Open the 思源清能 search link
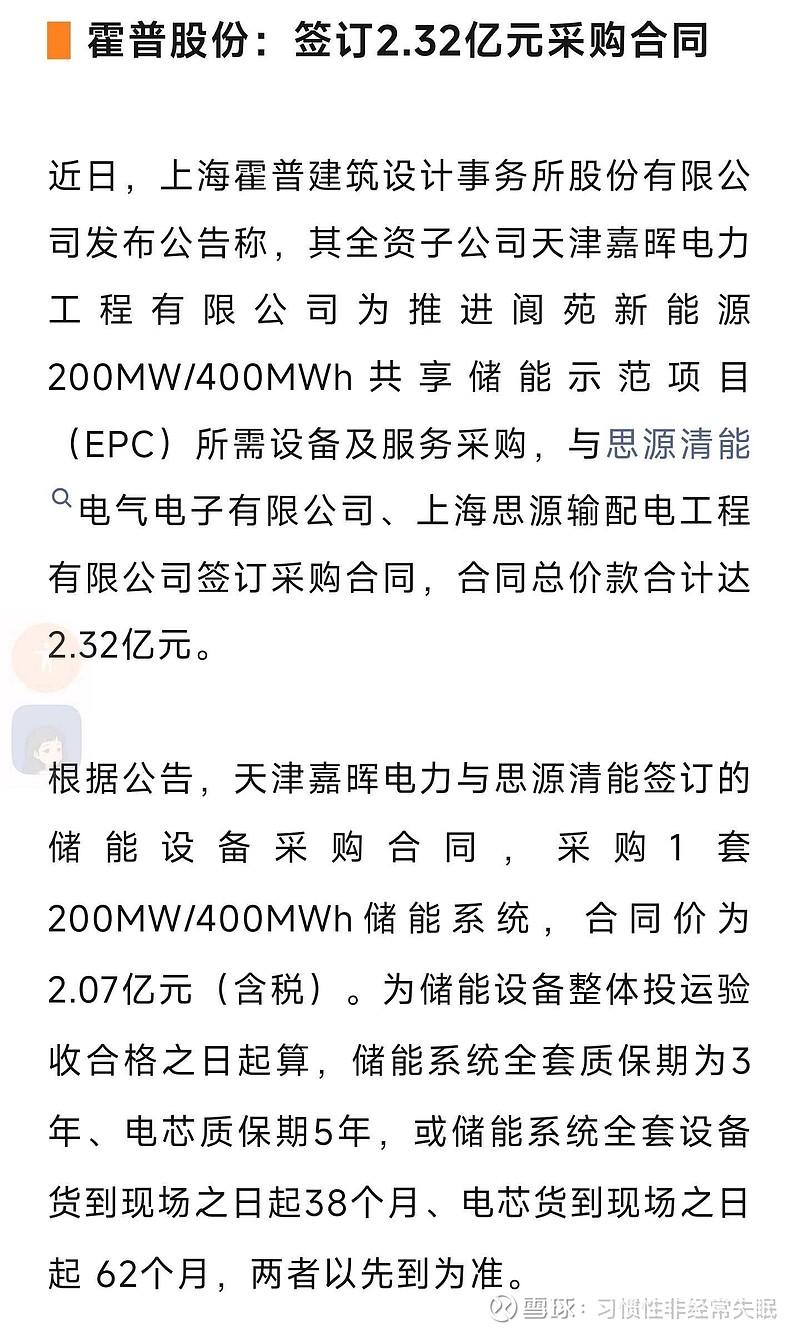The image size is (800, 1333). pyautogui.click(x=678, y=444)
